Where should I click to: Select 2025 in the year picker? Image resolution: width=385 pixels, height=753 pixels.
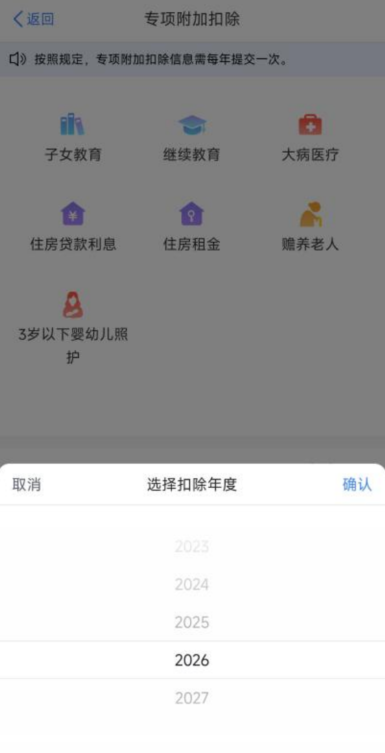(192, 622)
